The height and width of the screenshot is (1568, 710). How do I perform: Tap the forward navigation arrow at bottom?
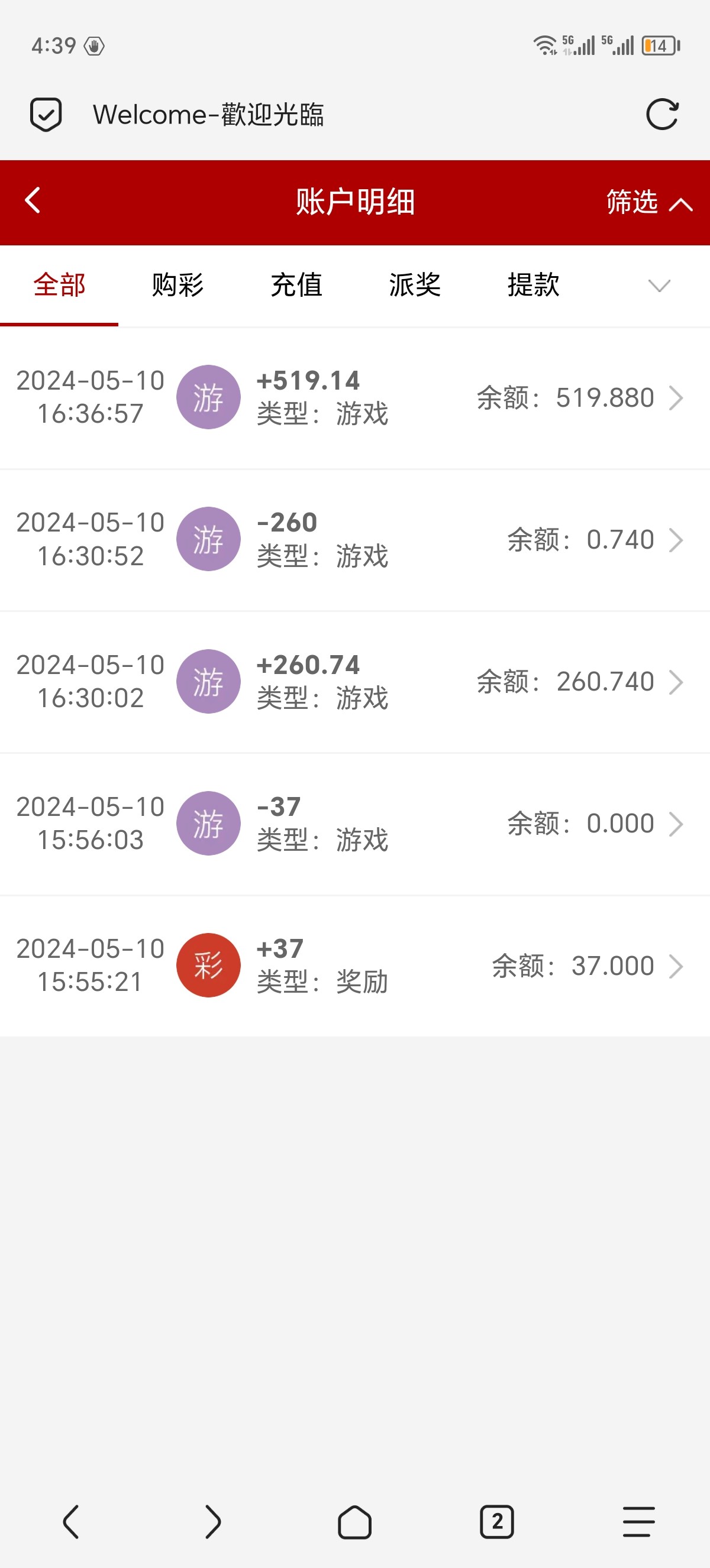[212, 1522]
